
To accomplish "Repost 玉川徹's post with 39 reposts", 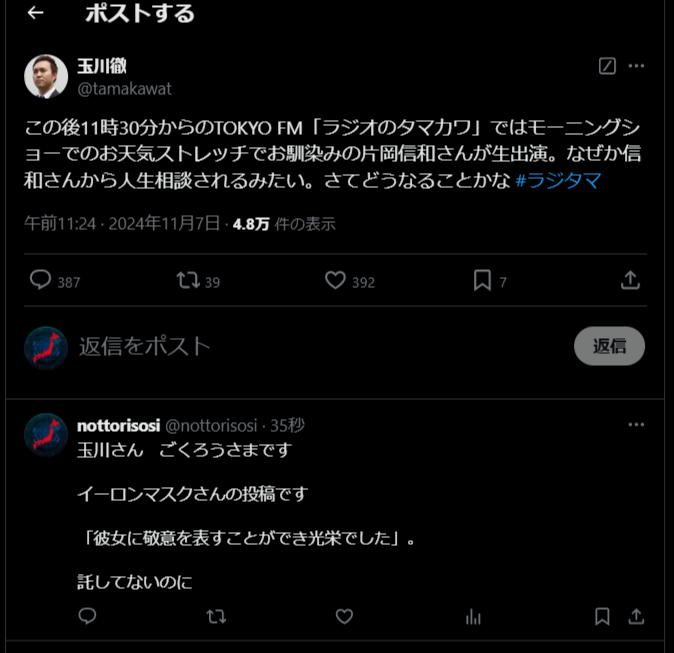I will pos(188,281).
